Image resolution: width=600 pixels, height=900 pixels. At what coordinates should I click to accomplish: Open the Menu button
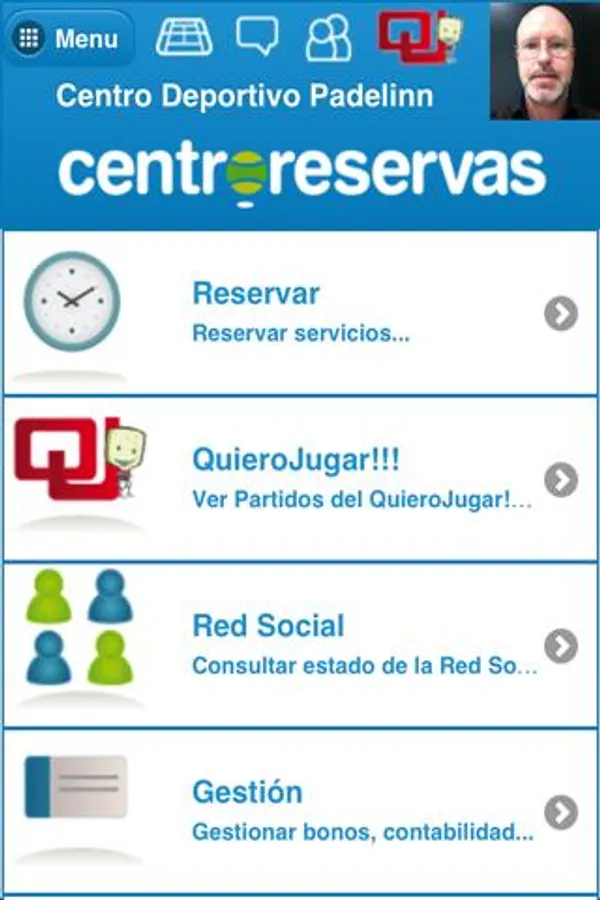pos(68,38)
